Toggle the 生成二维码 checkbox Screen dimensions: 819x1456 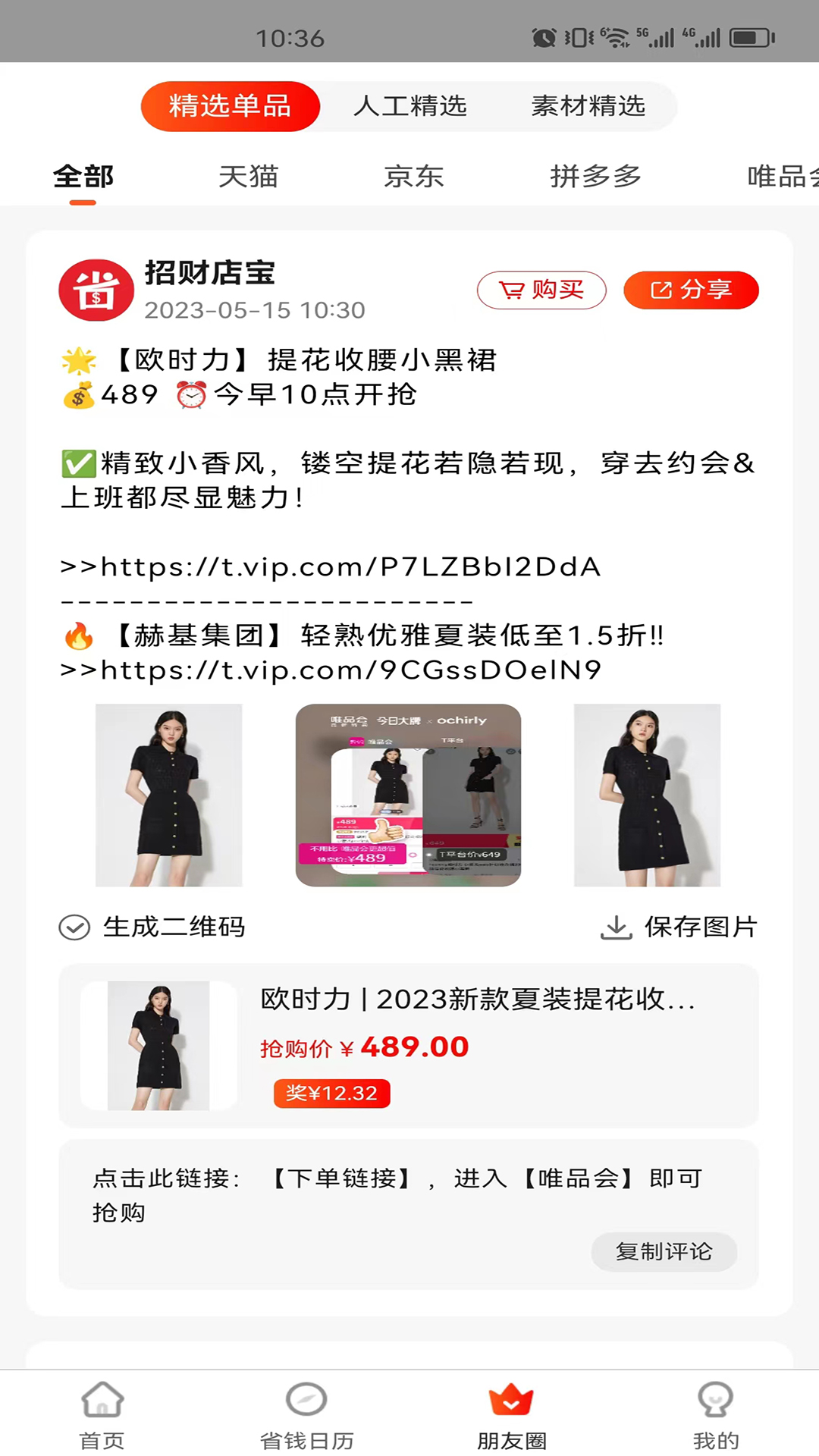(x=75, y=927)
